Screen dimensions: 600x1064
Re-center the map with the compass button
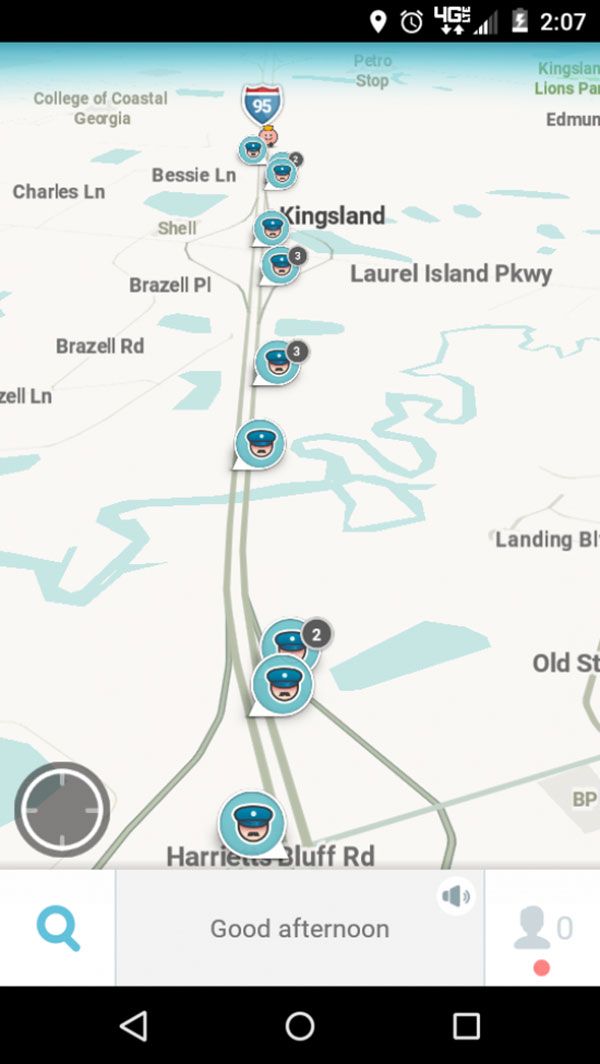[62, 810]
